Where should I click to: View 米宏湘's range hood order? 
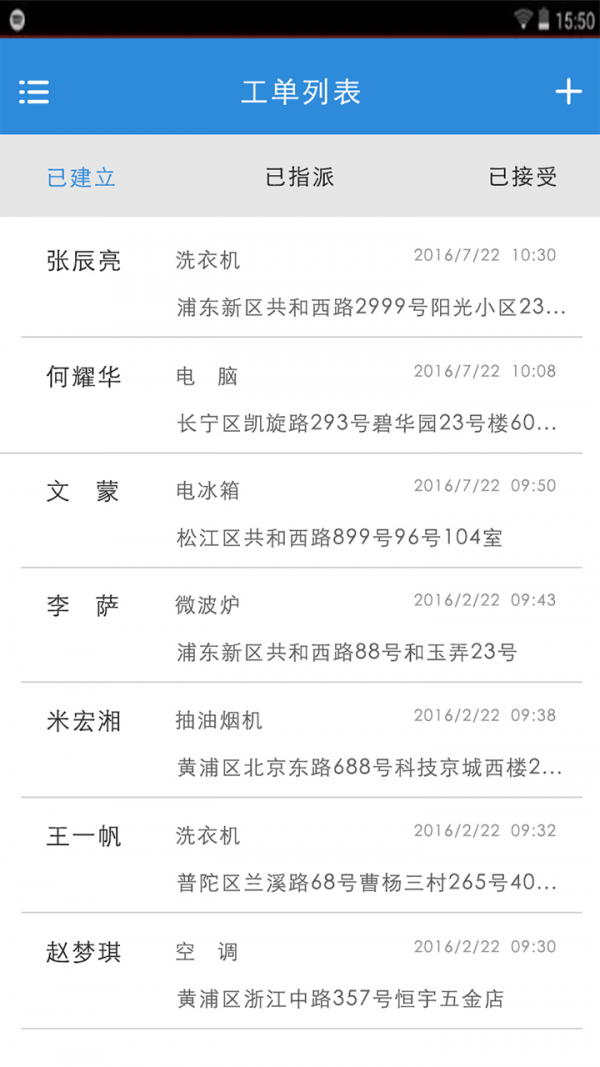coord(300,742)
